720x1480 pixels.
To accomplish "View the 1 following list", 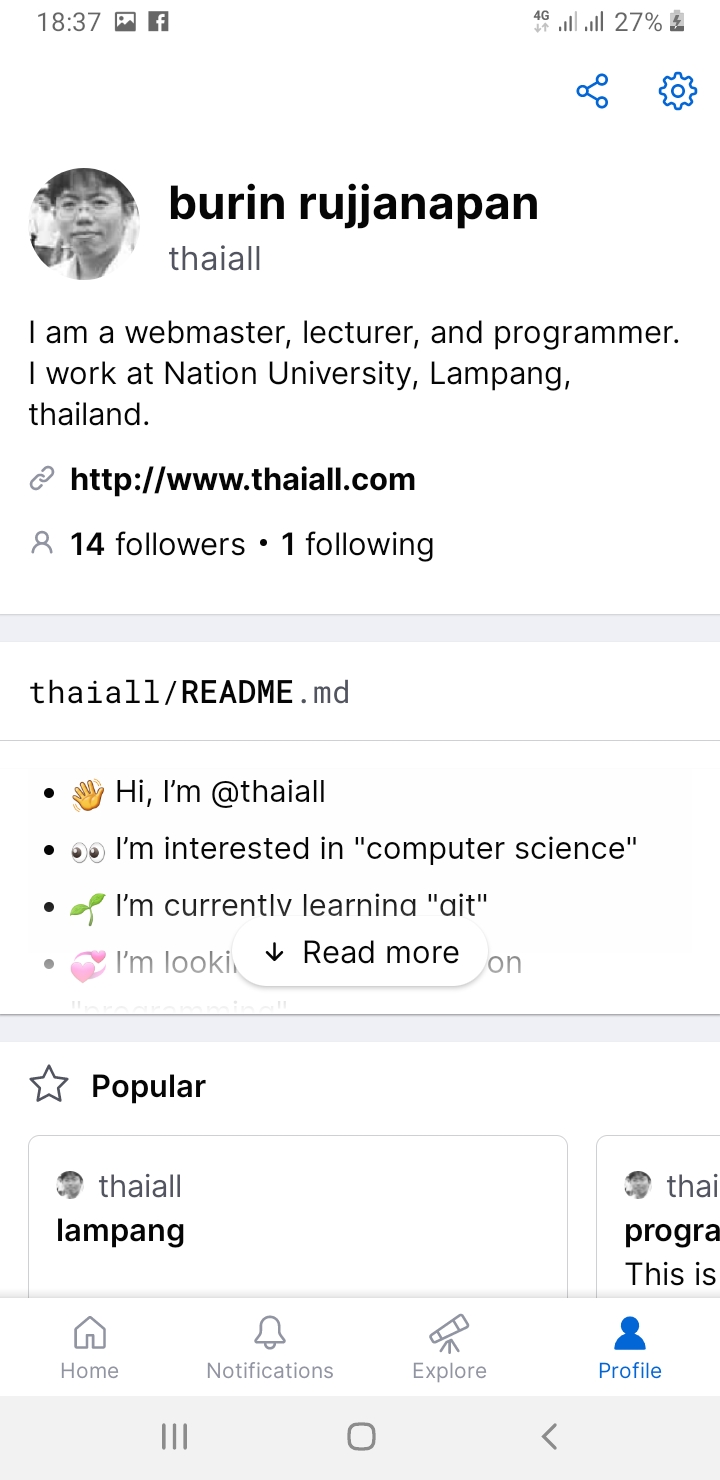I will (x=357, y=544).
